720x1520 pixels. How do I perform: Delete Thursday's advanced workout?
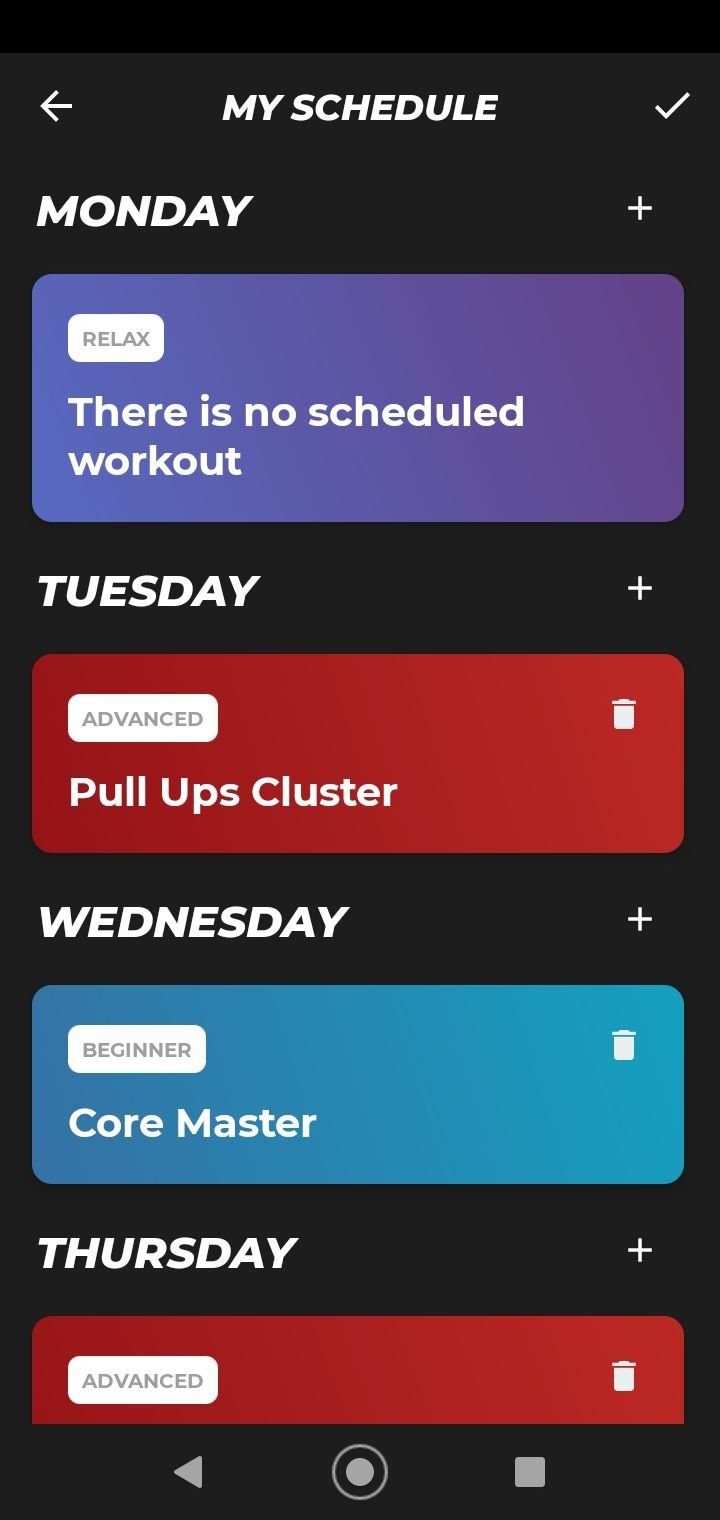[623, 1376]
